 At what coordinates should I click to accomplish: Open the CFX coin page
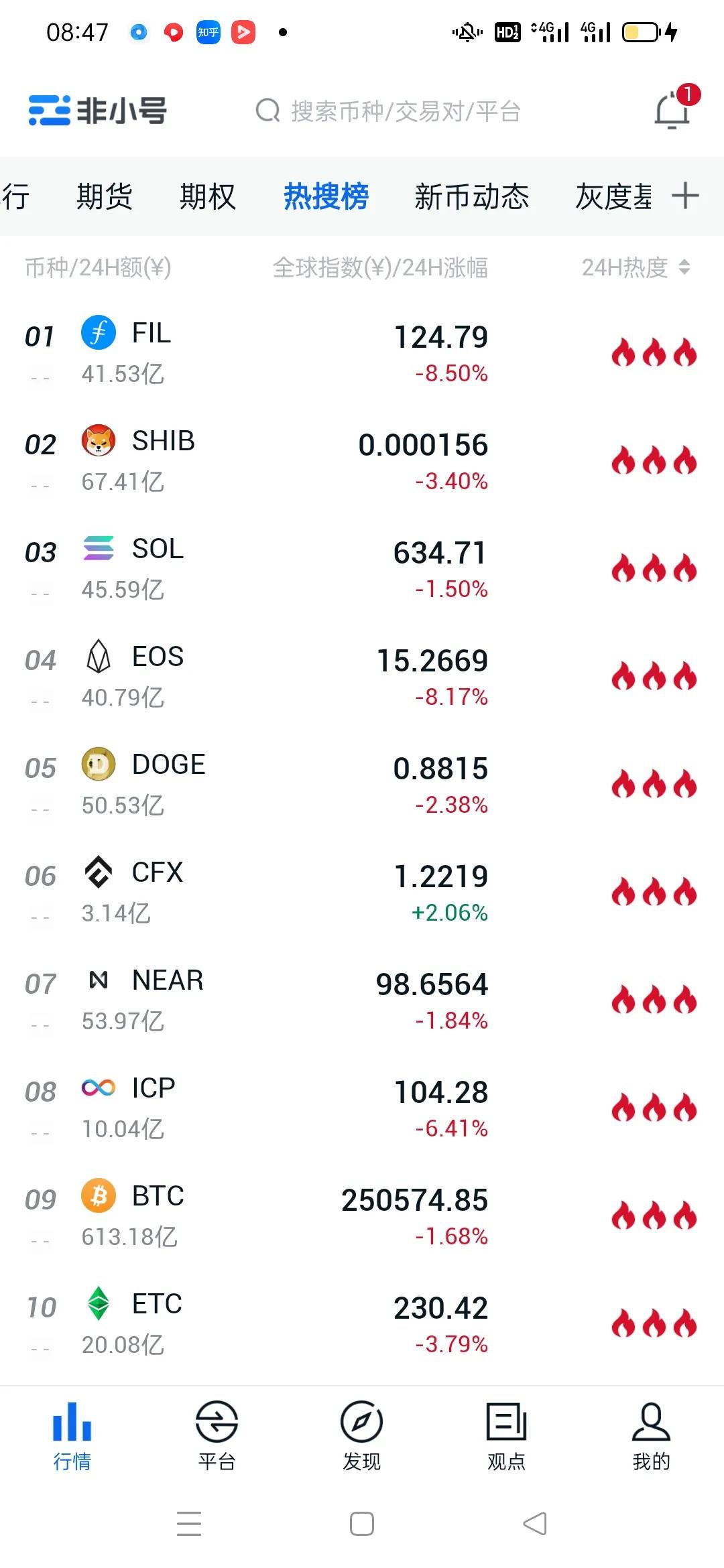coord(158,873)
